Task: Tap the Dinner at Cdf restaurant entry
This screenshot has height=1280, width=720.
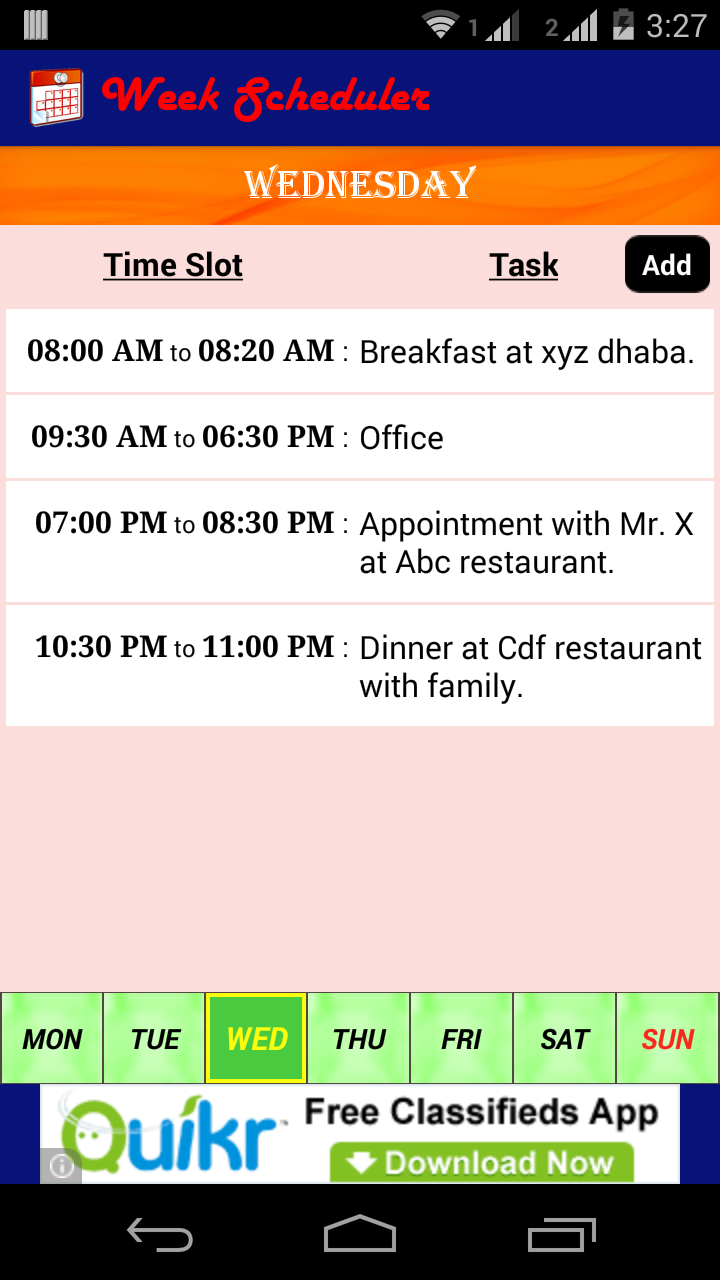Action: coord(360,665)
